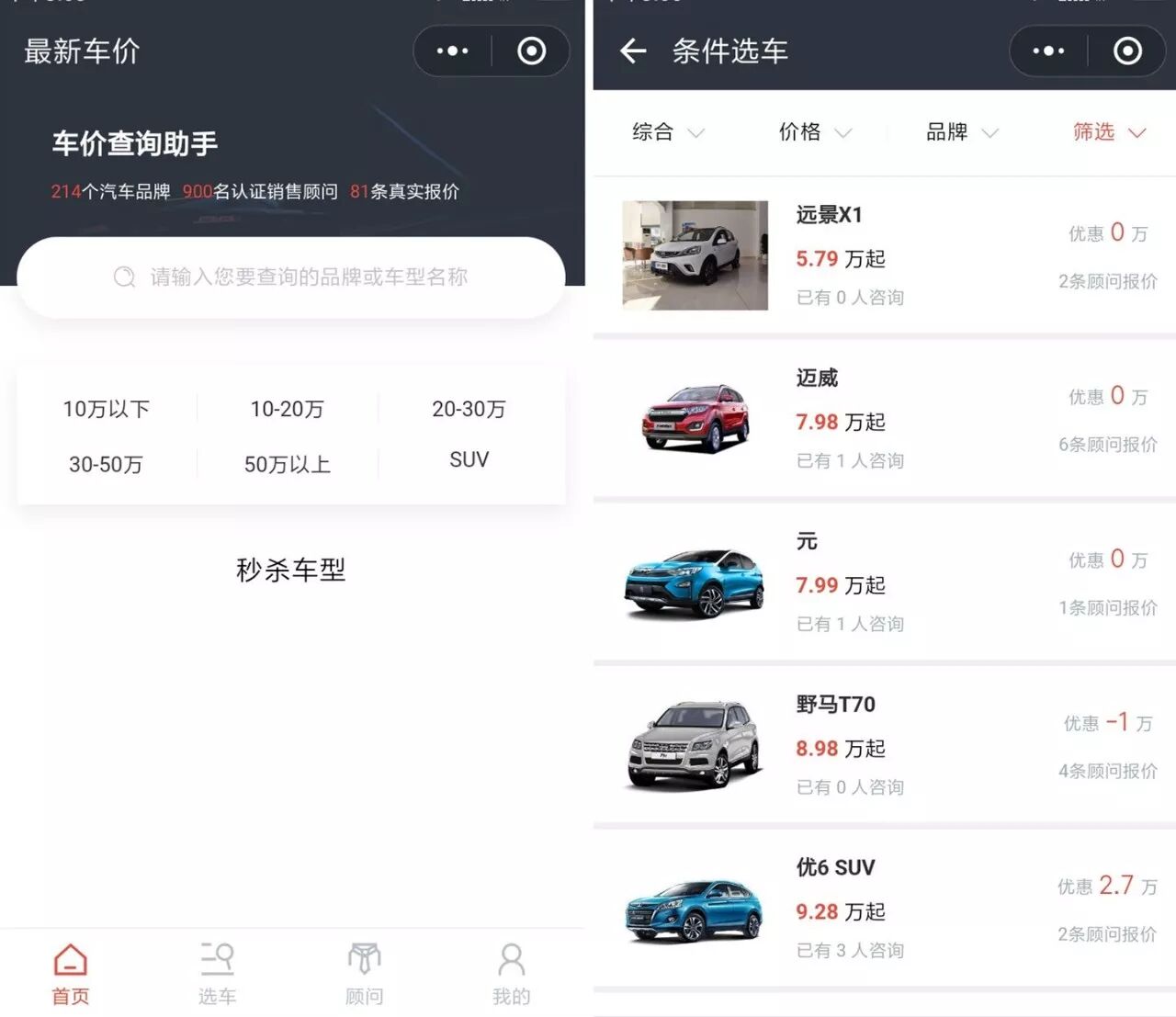Open the mini program menu on 最新车价
The width and height of the screenshot is (1176, 1017).
[452, 51]
